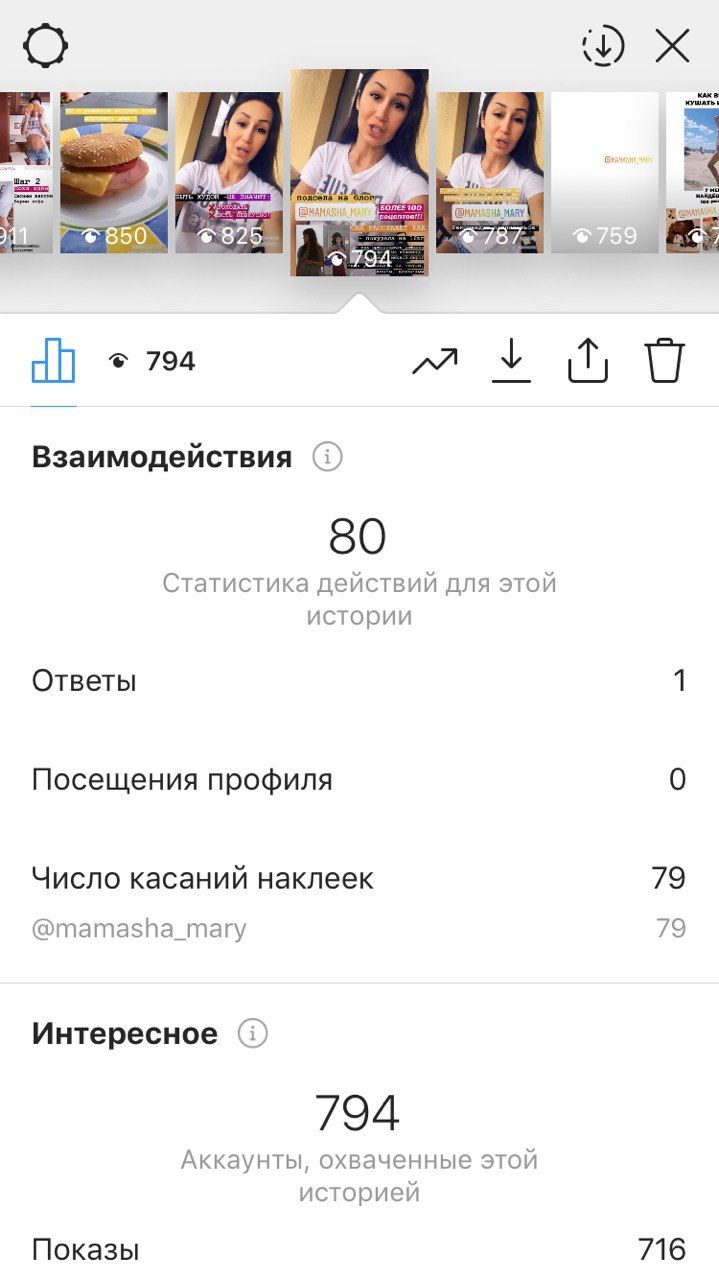Share this story
Image resolution: width=719 pixels, height=1280 pixels.
(x=588, y=361)
